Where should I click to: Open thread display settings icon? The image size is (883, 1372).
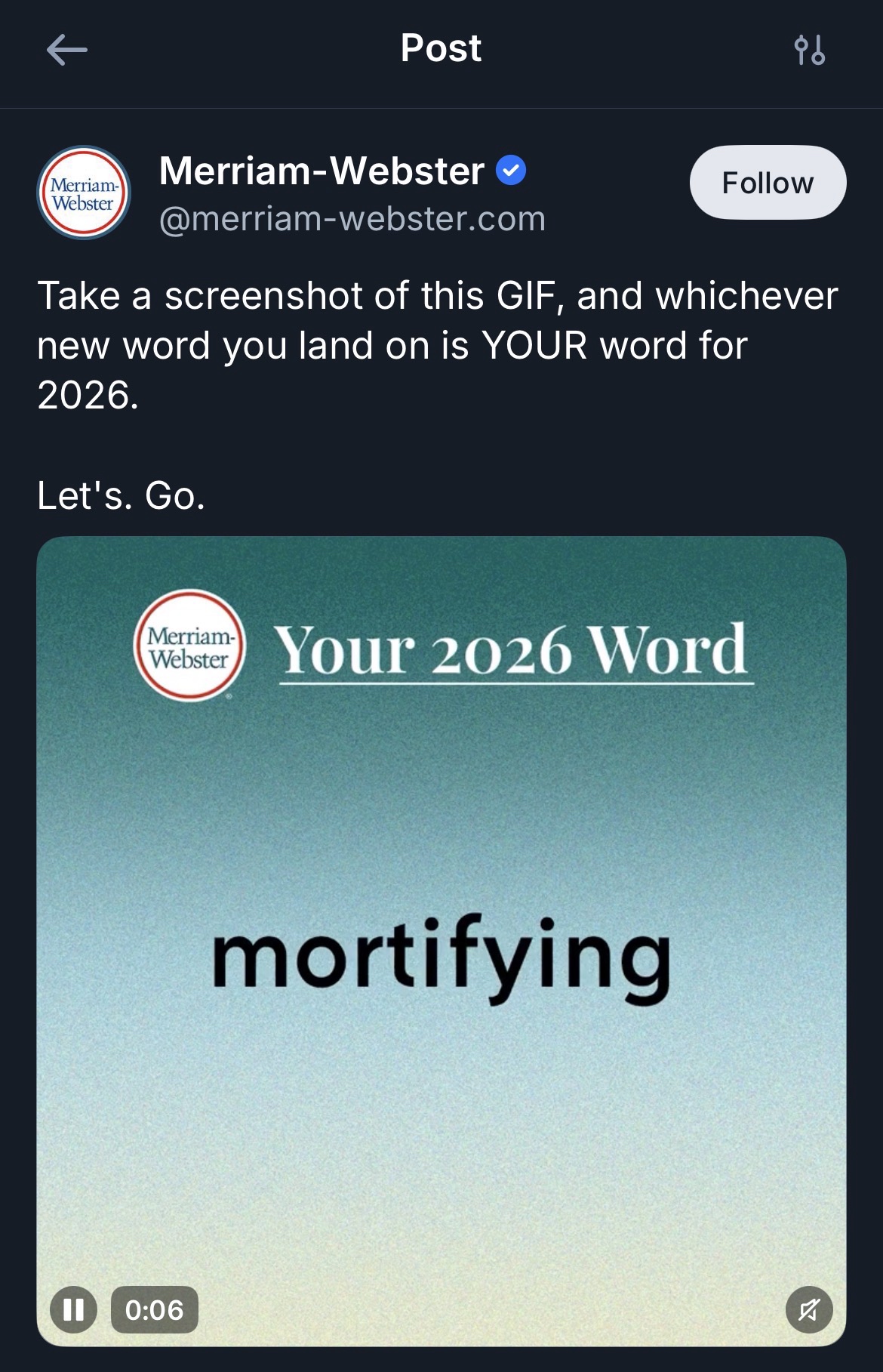(809, 51)
